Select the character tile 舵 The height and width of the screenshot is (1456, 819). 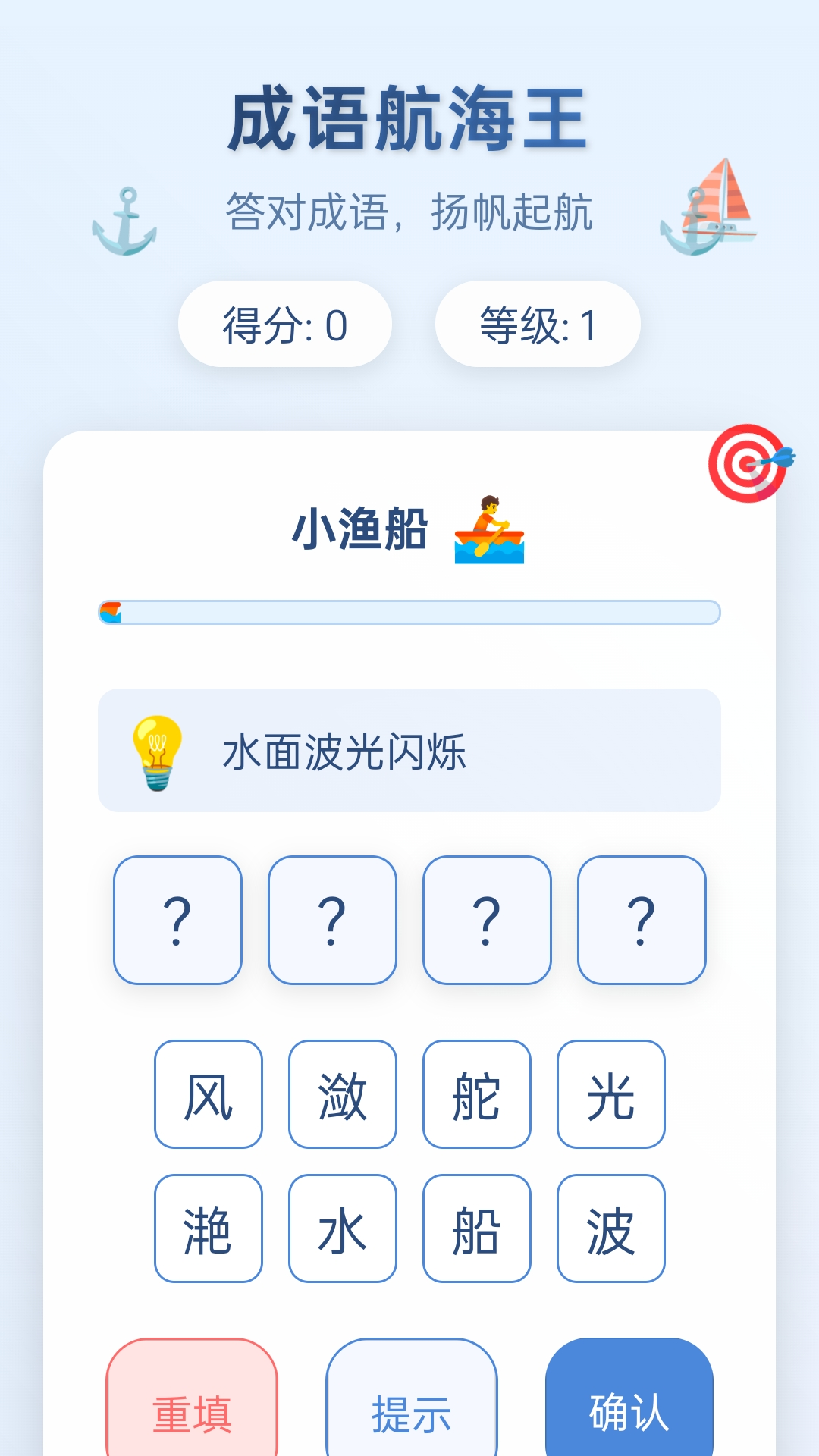[476, 1092]
